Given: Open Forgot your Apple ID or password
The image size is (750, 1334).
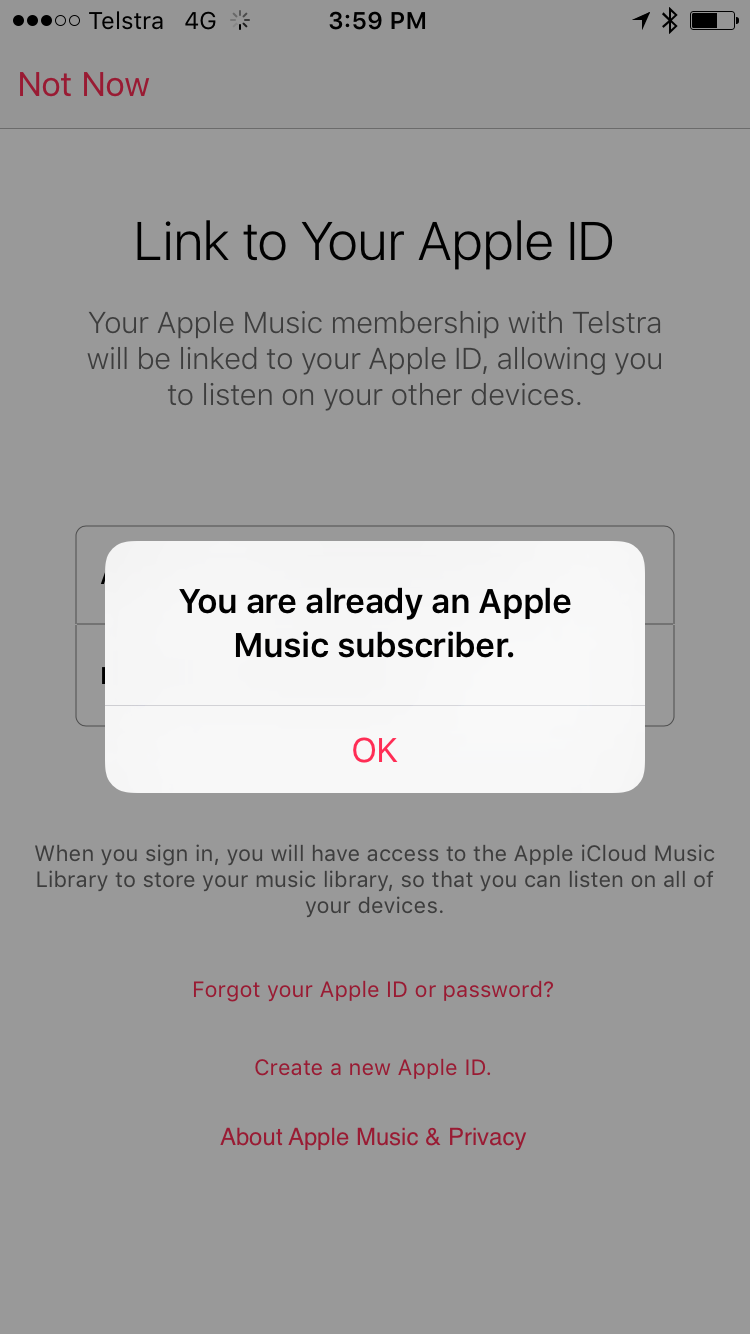Looking at the screenshot, I should point(373,990).
